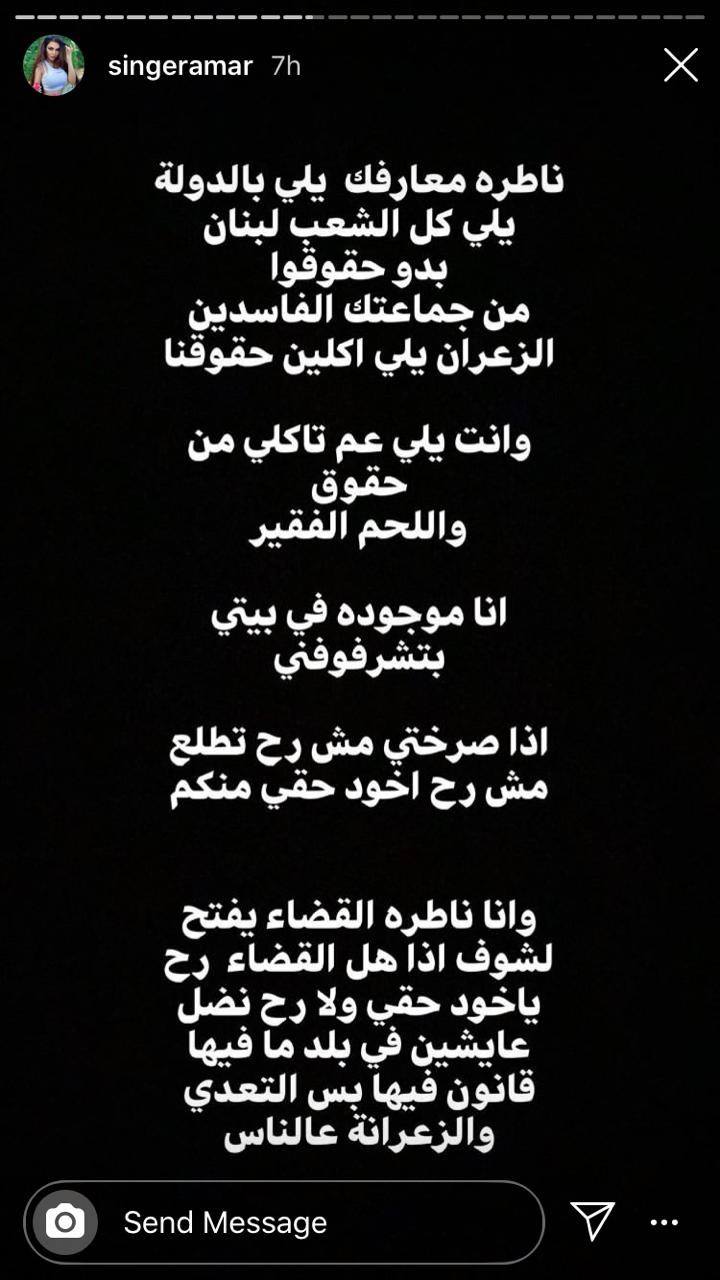Screen dimensions: 720x1280
Task: Close the story viewer
Action: click(x=681, y=66)
